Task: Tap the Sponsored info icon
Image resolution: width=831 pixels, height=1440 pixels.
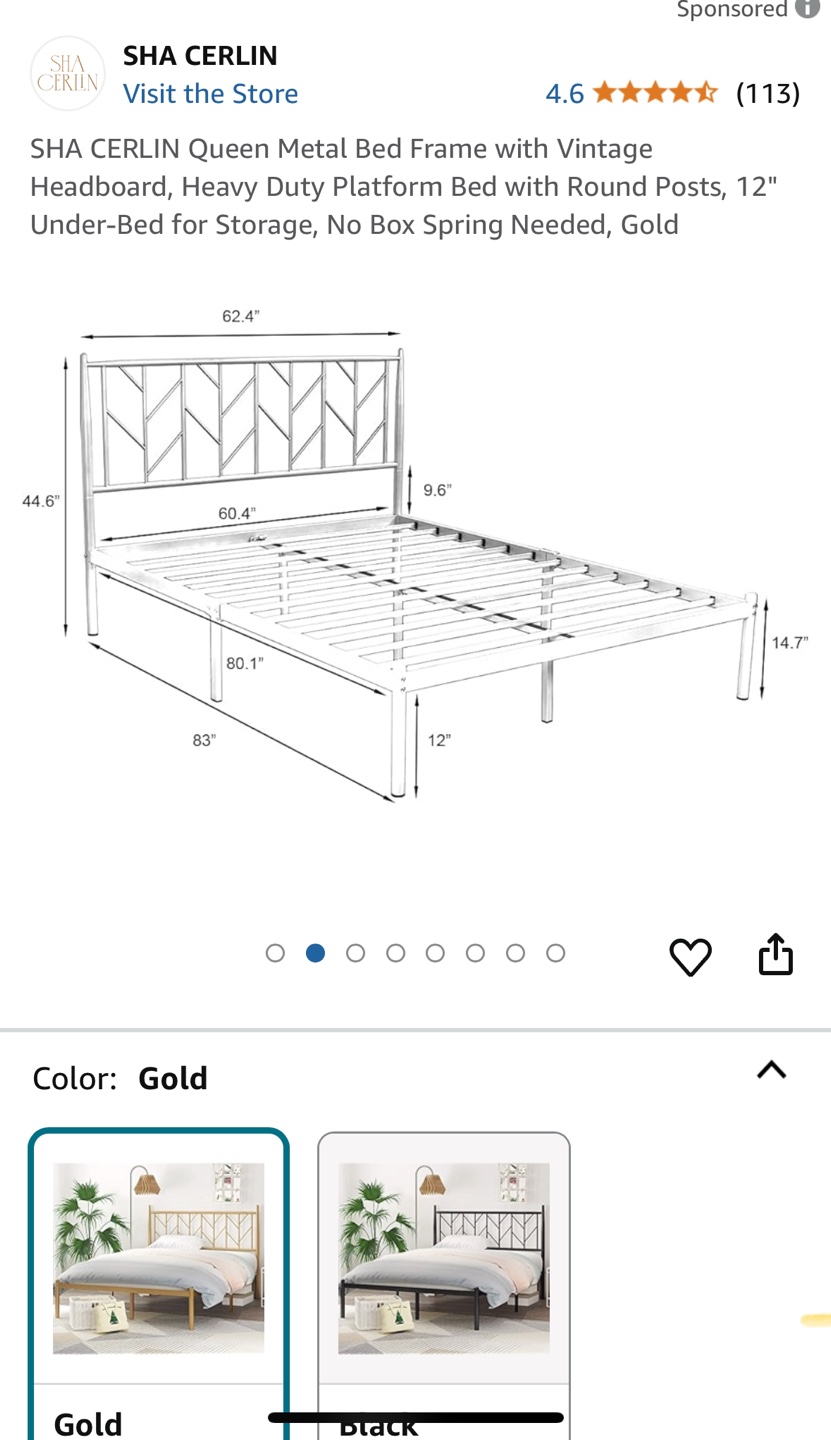Action: point(807,9)
